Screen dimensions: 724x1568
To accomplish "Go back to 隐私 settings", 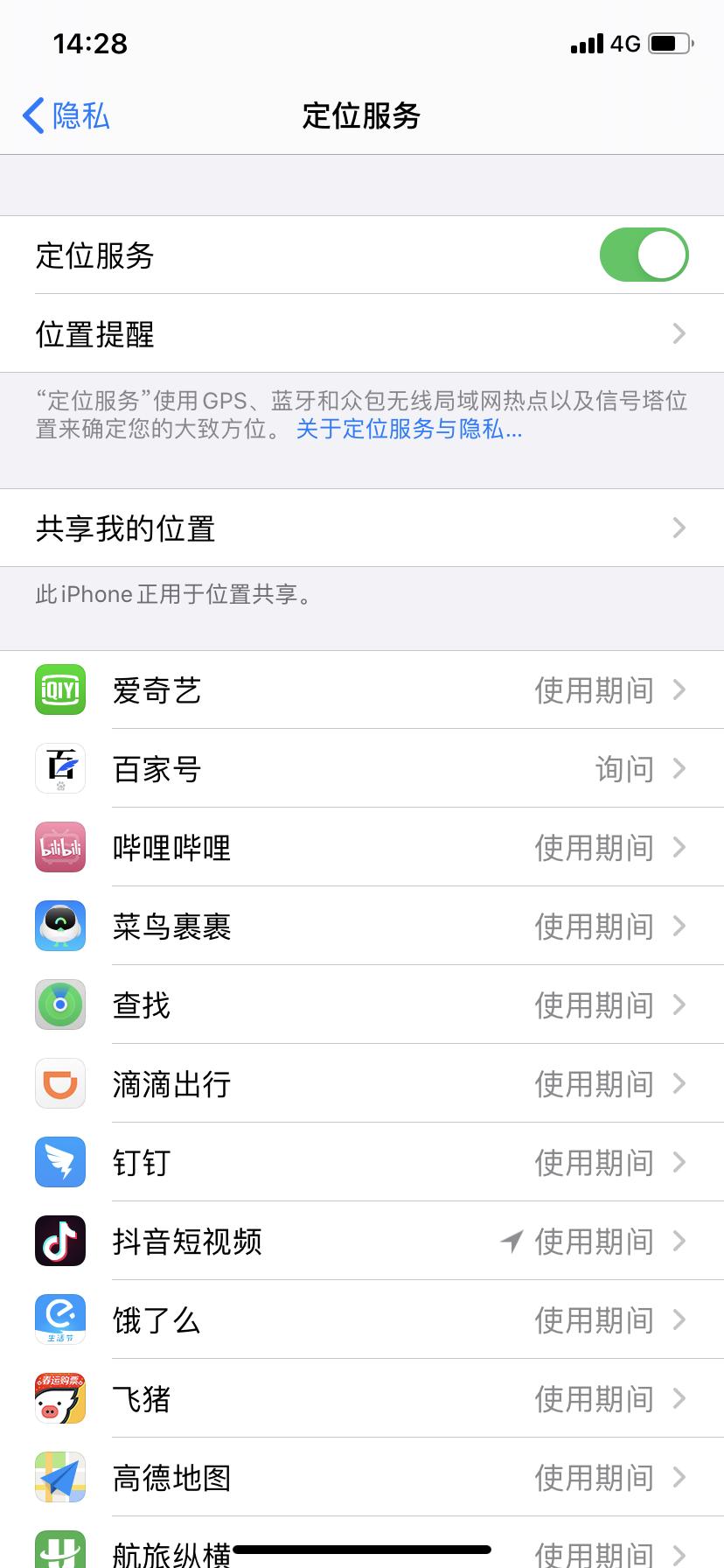I will (65, 115).
